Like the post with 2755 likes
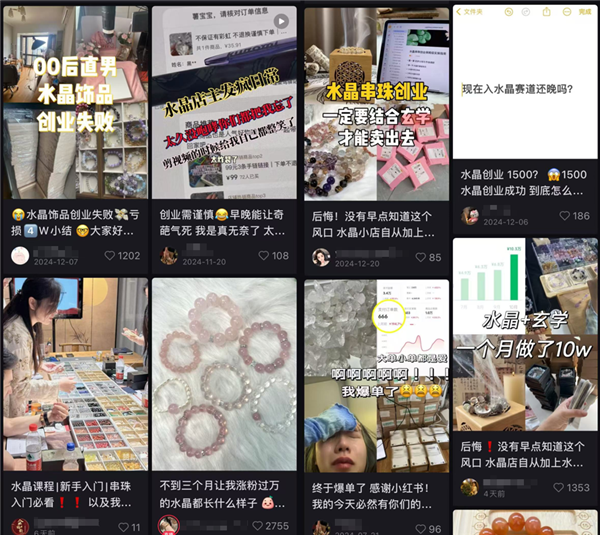The width and height of the screenshot is (600, 535). coord(257,526)
